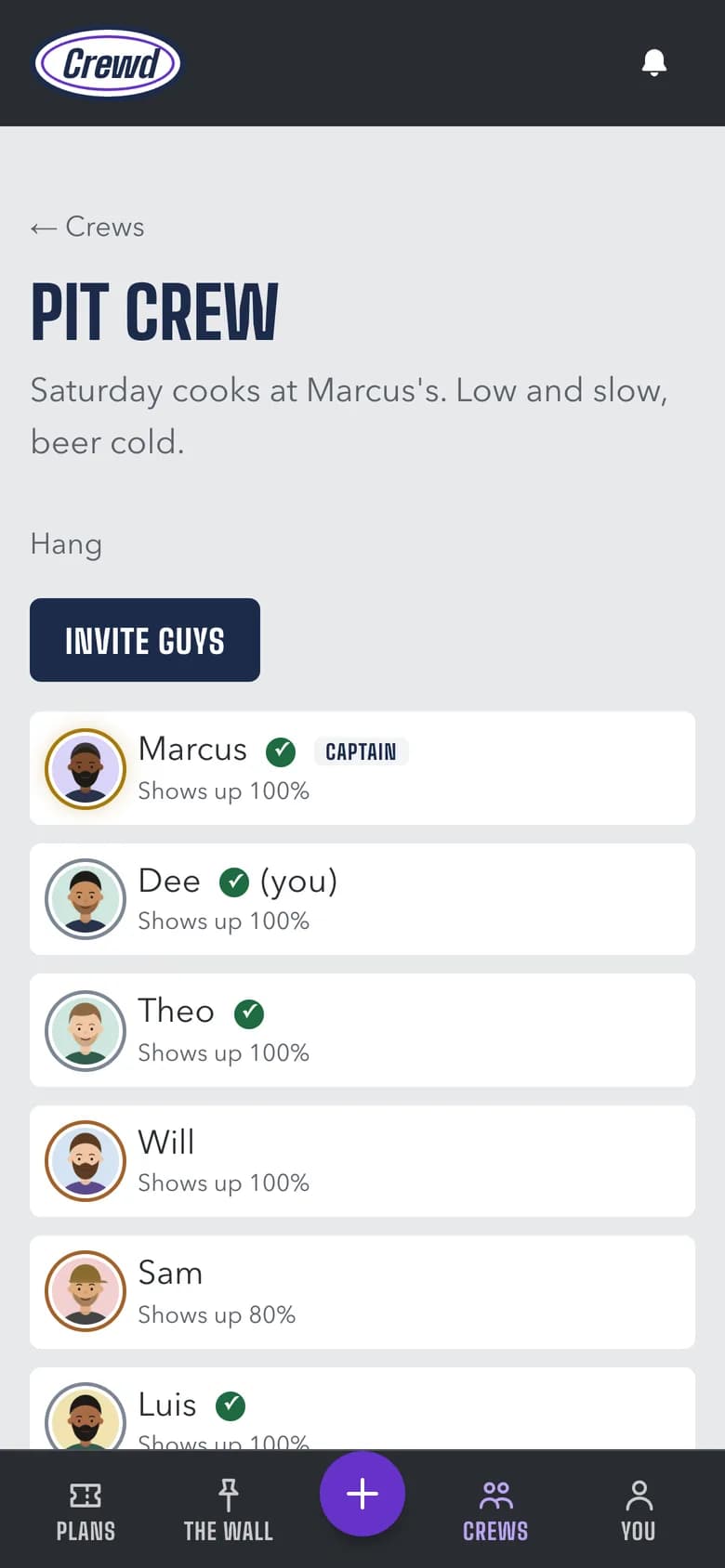Tap the Crewd logo

coord(108,63)
